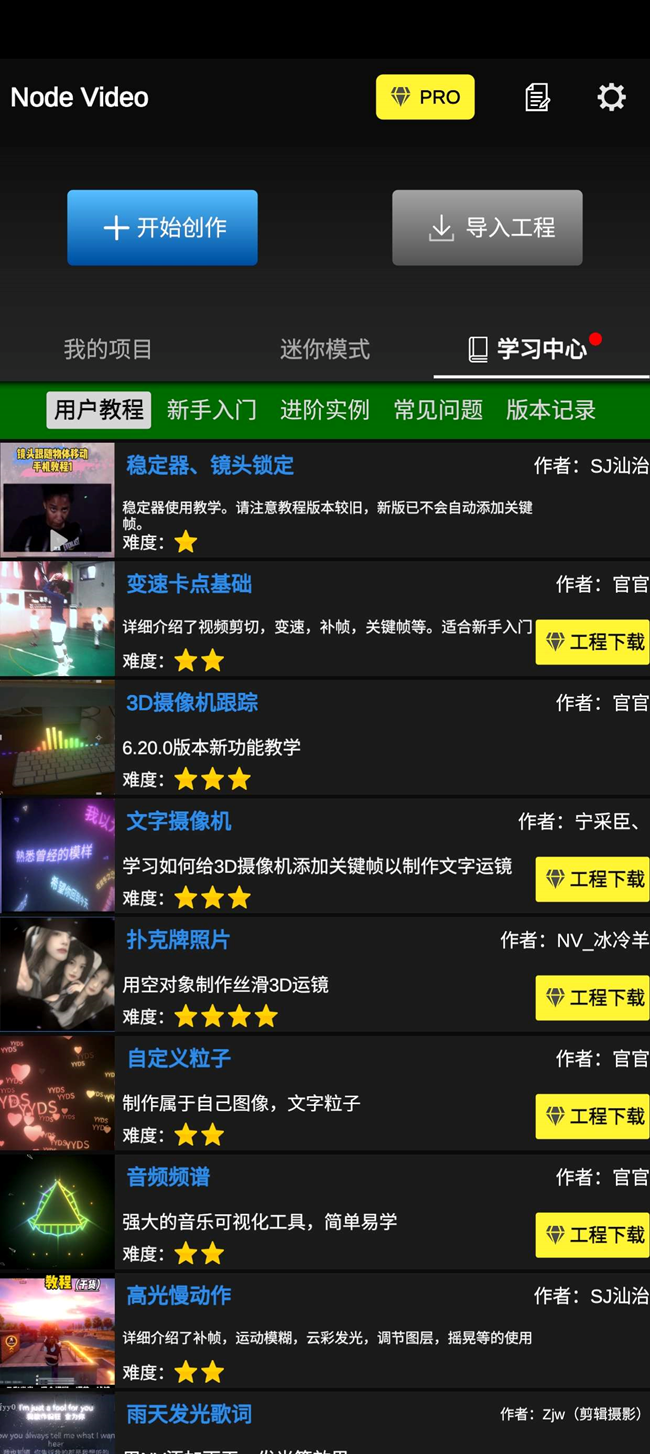Open the PRO upgrade button
Image resolution: width=650 pixels, height=1454 pixels.
point(425,97)
